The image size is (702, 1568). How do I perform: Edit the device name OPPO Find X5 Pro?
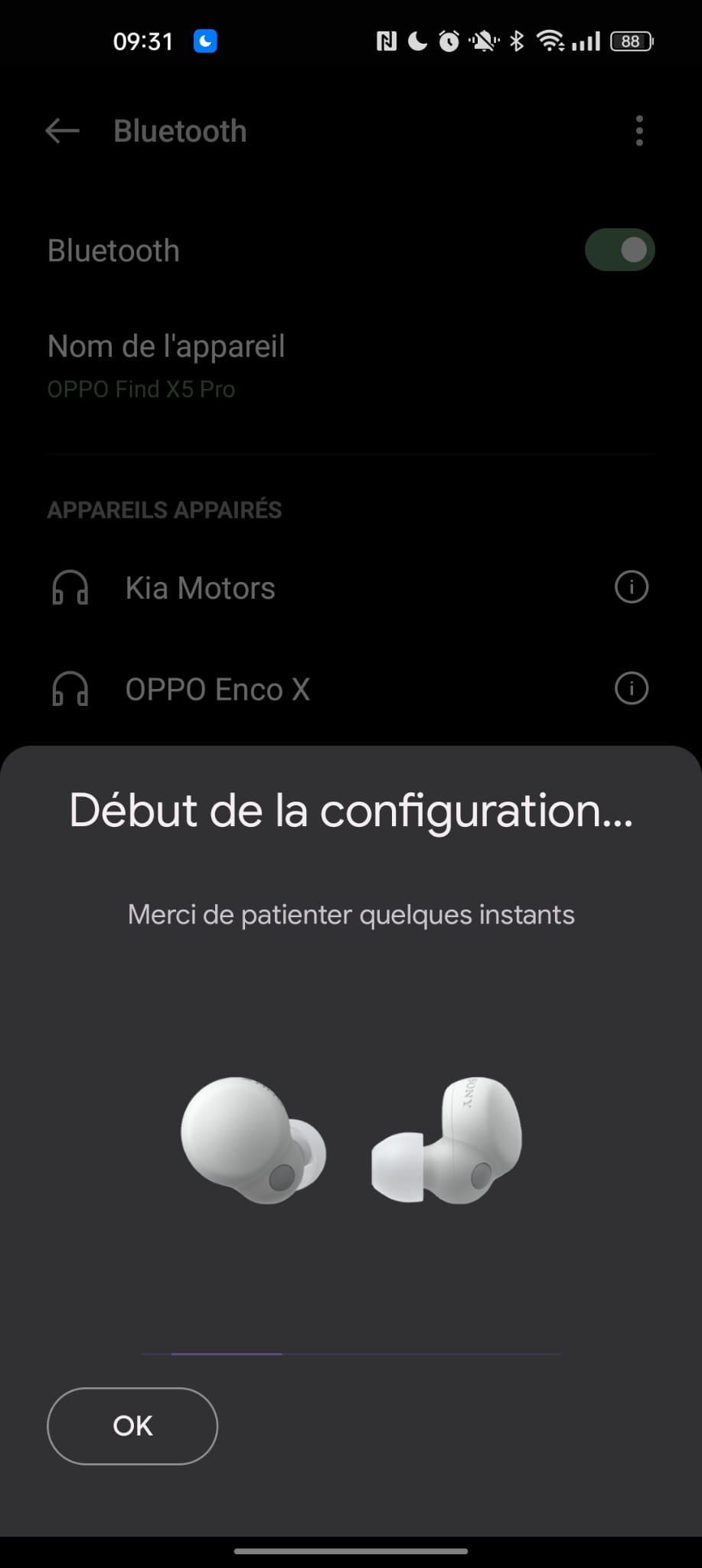tap(166, 366)
